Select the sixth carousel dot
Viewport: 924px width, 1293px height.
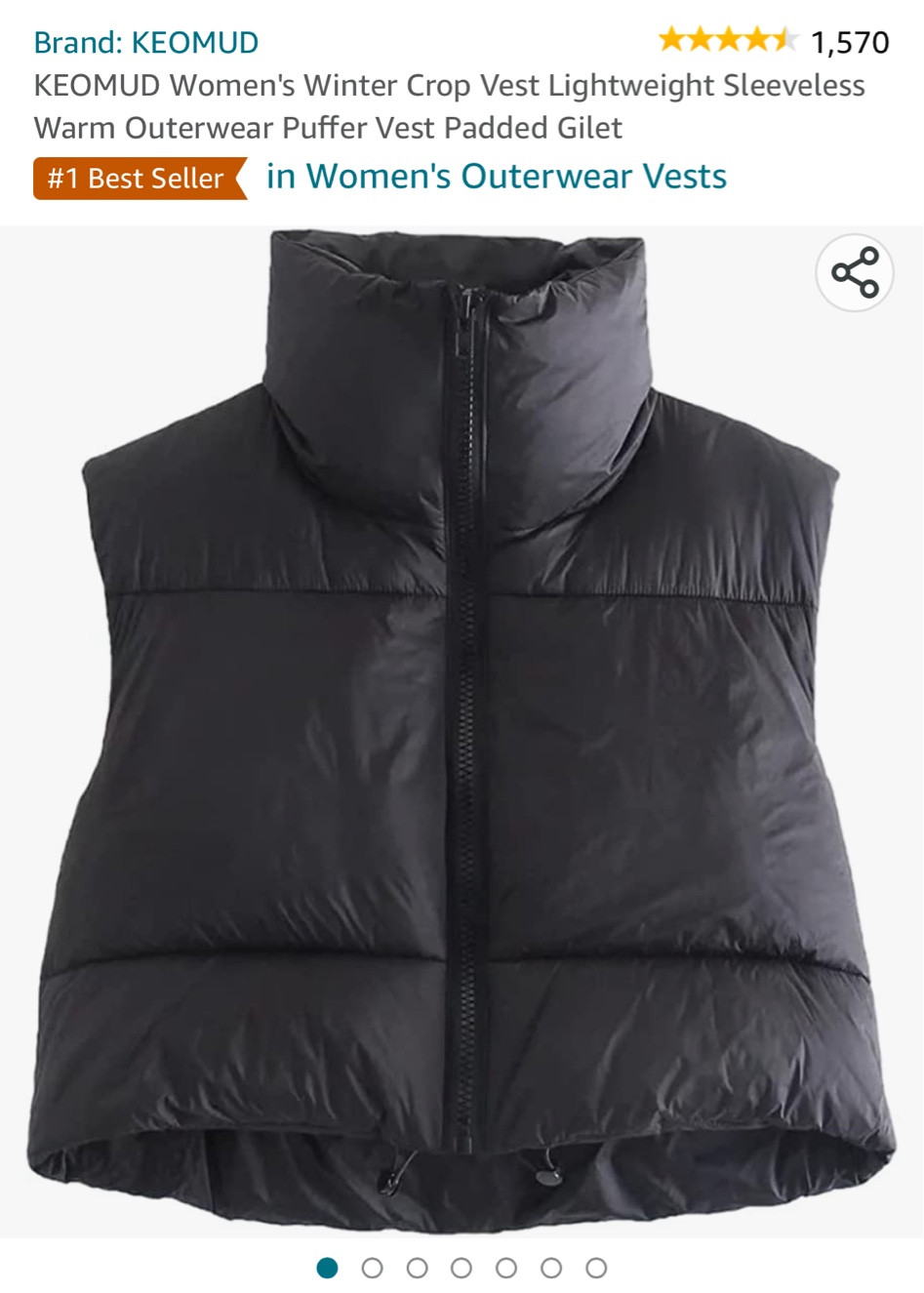[x=547, y=1270]
